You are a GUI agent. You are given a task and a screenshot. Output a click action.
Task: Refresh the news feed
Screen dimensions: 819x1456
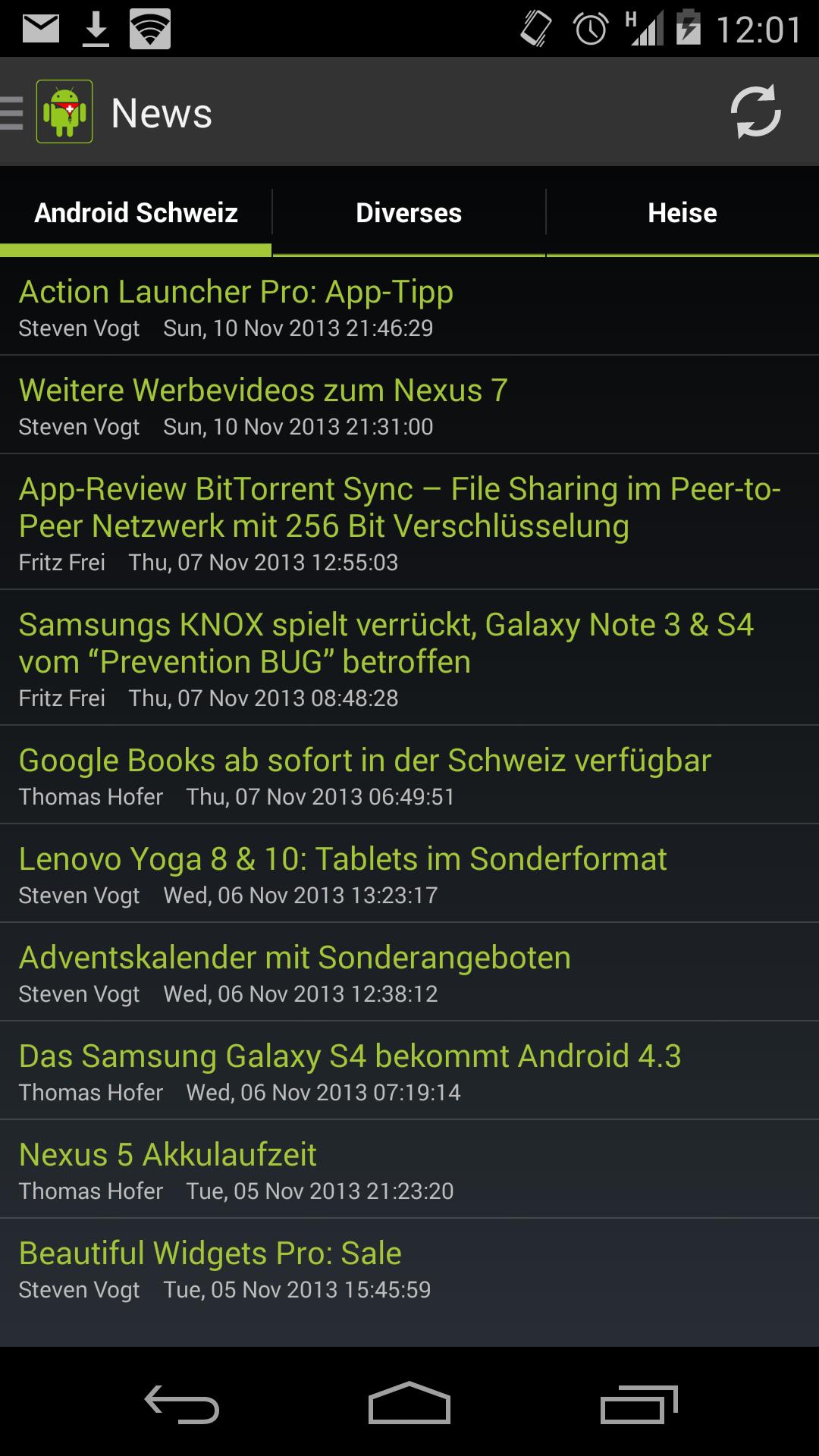click(755, 112)
